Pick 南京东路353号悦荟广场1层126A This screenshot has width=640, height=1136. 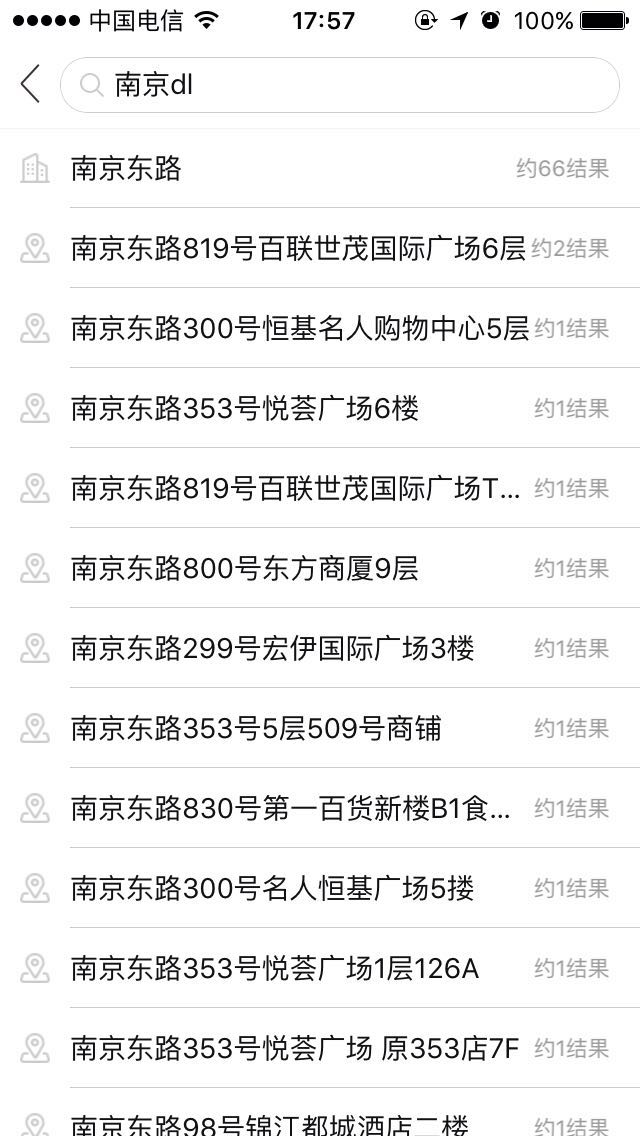320,969
